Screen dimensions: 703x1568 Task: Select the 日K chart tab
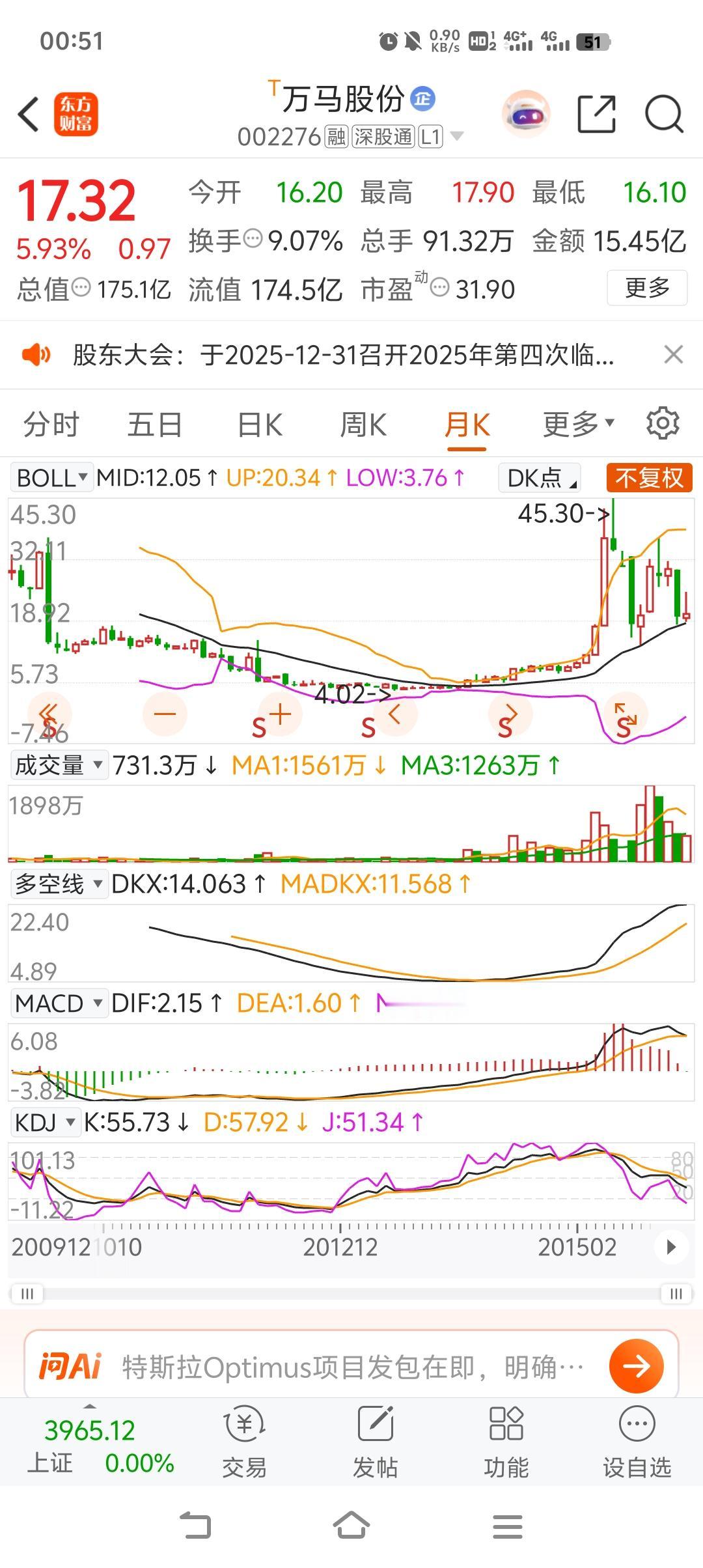pos(260,425)
